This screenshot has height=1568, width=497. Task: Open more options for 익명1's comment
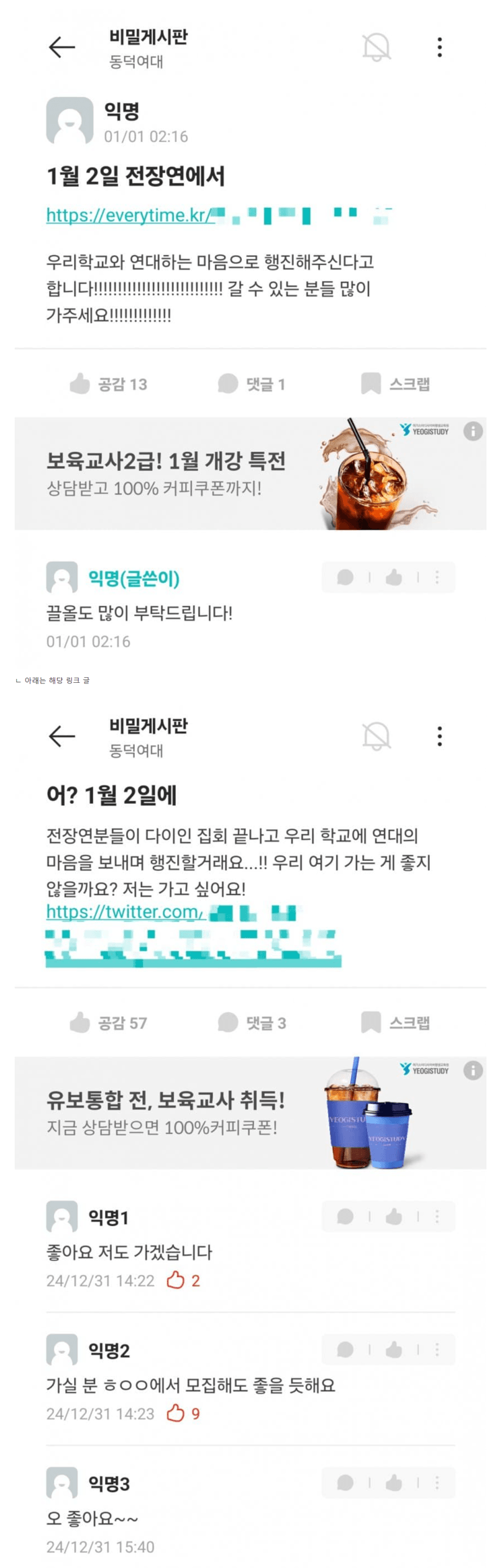click(x=437, y=1217)
